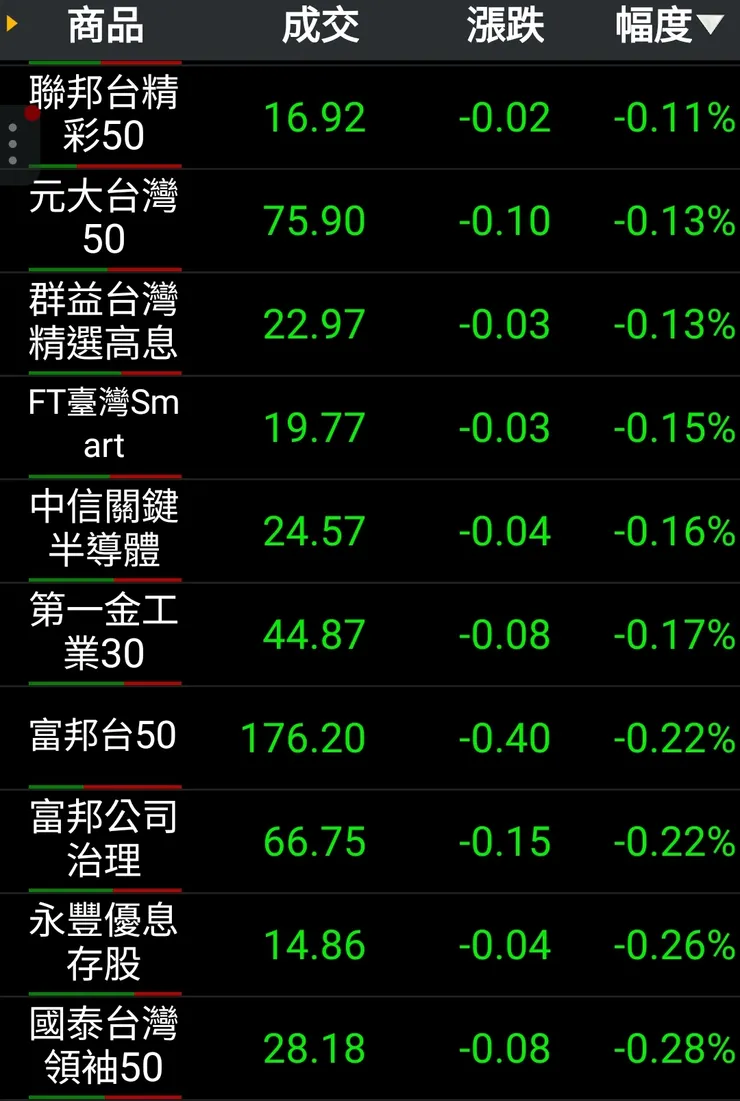Open the 中信關鍵半導體 quote

105,530
